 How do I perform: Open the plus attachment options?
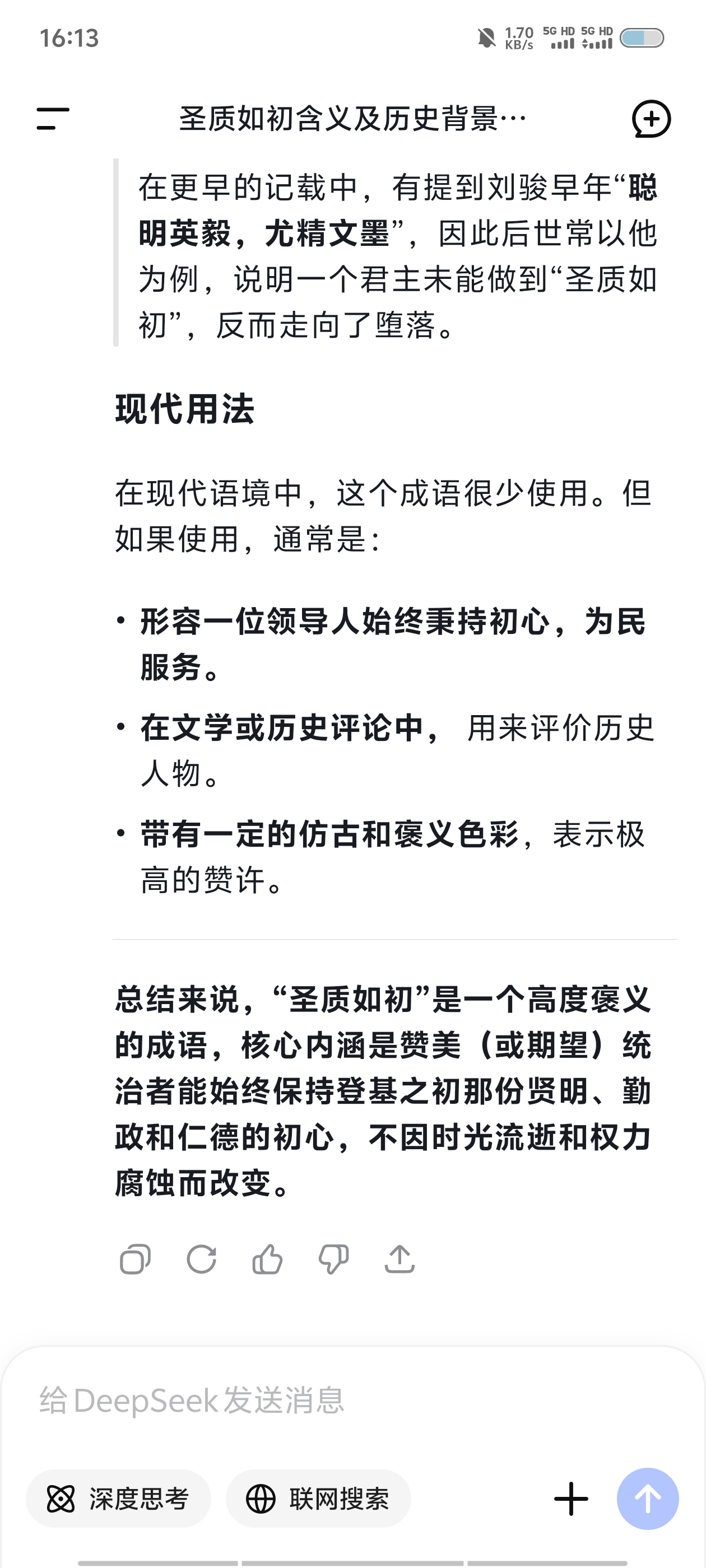tap(571, 1499)
